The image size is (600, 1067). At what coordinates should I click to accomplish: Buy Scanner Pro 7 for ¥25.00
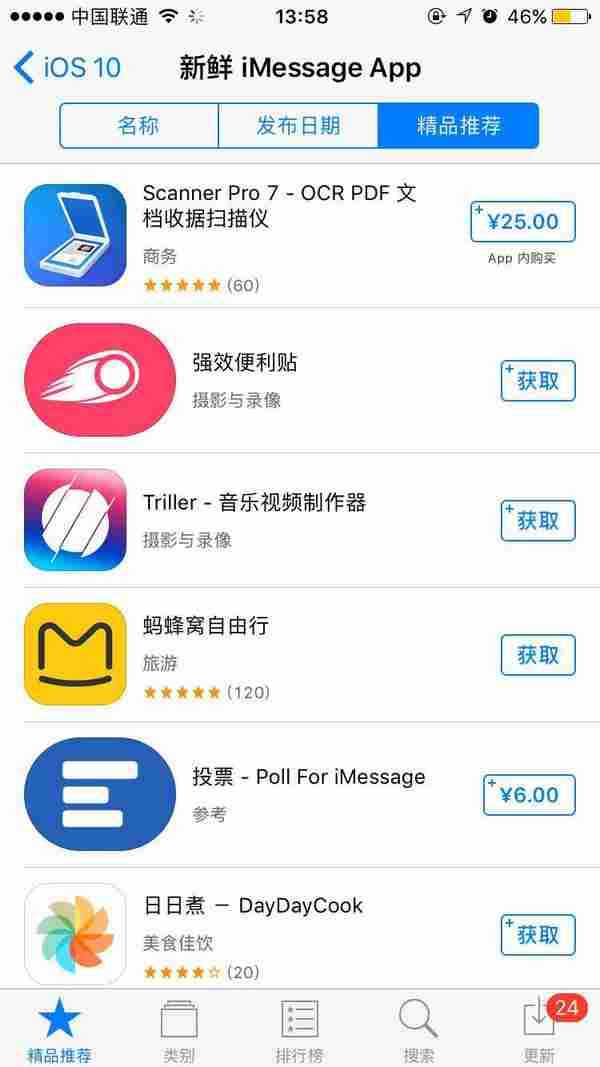point(523,222)
